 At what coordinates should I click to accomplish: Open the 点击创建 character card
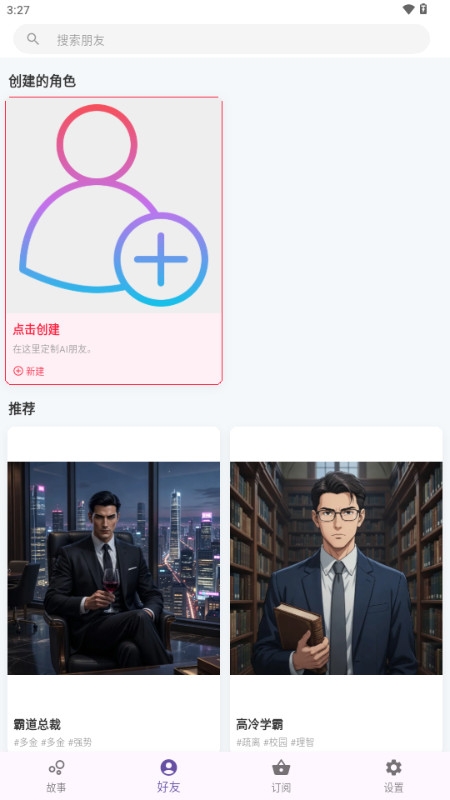tap(114, 240)
